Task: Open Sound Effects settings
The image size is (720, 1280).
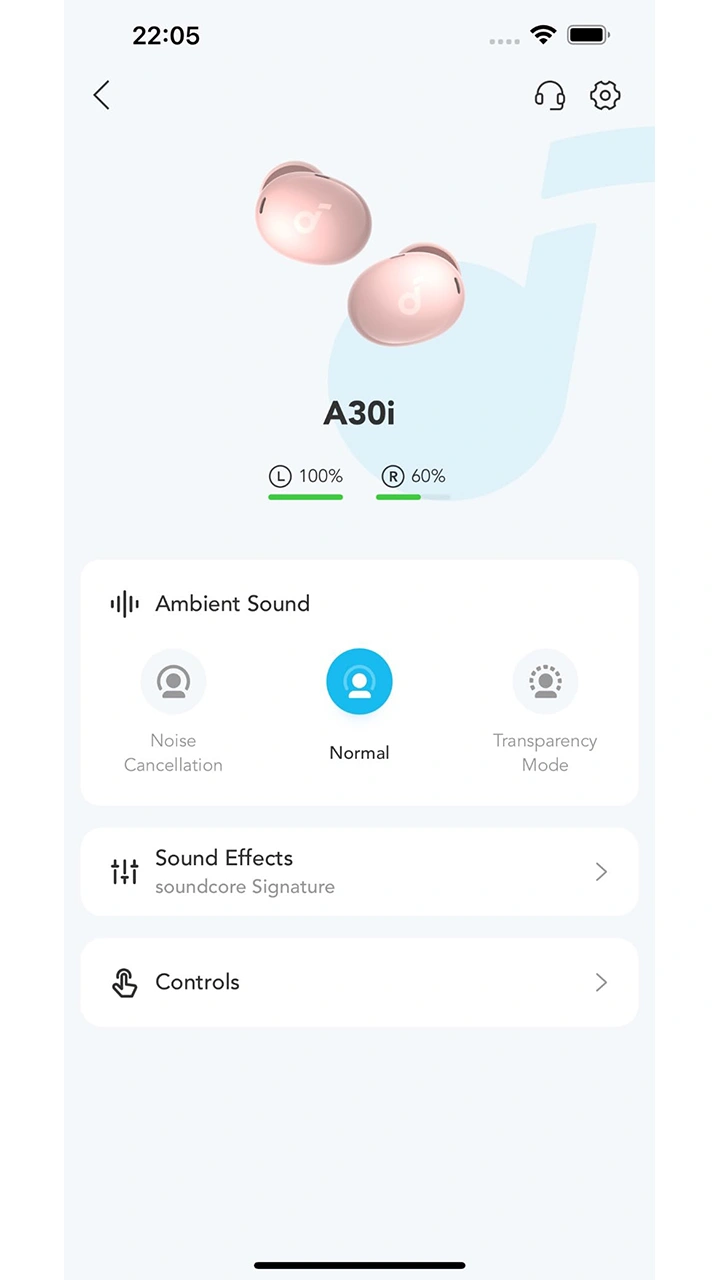Action: pos(359,871)
